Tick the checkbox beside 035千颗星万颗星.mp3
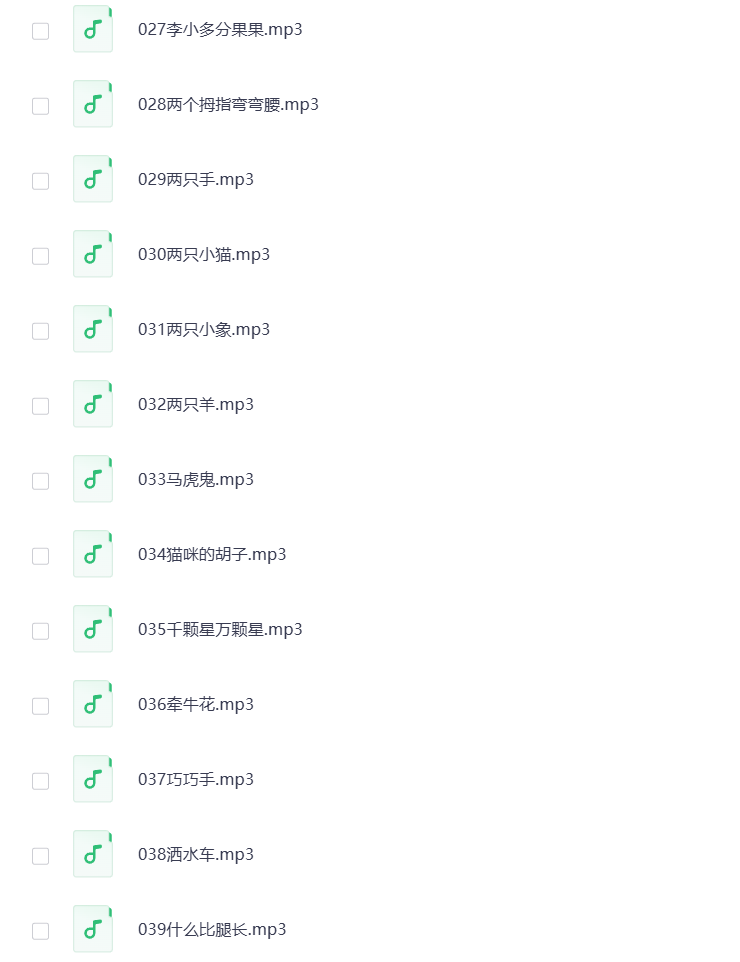Viewport: 740px width, 962px height. coord(40,631)
